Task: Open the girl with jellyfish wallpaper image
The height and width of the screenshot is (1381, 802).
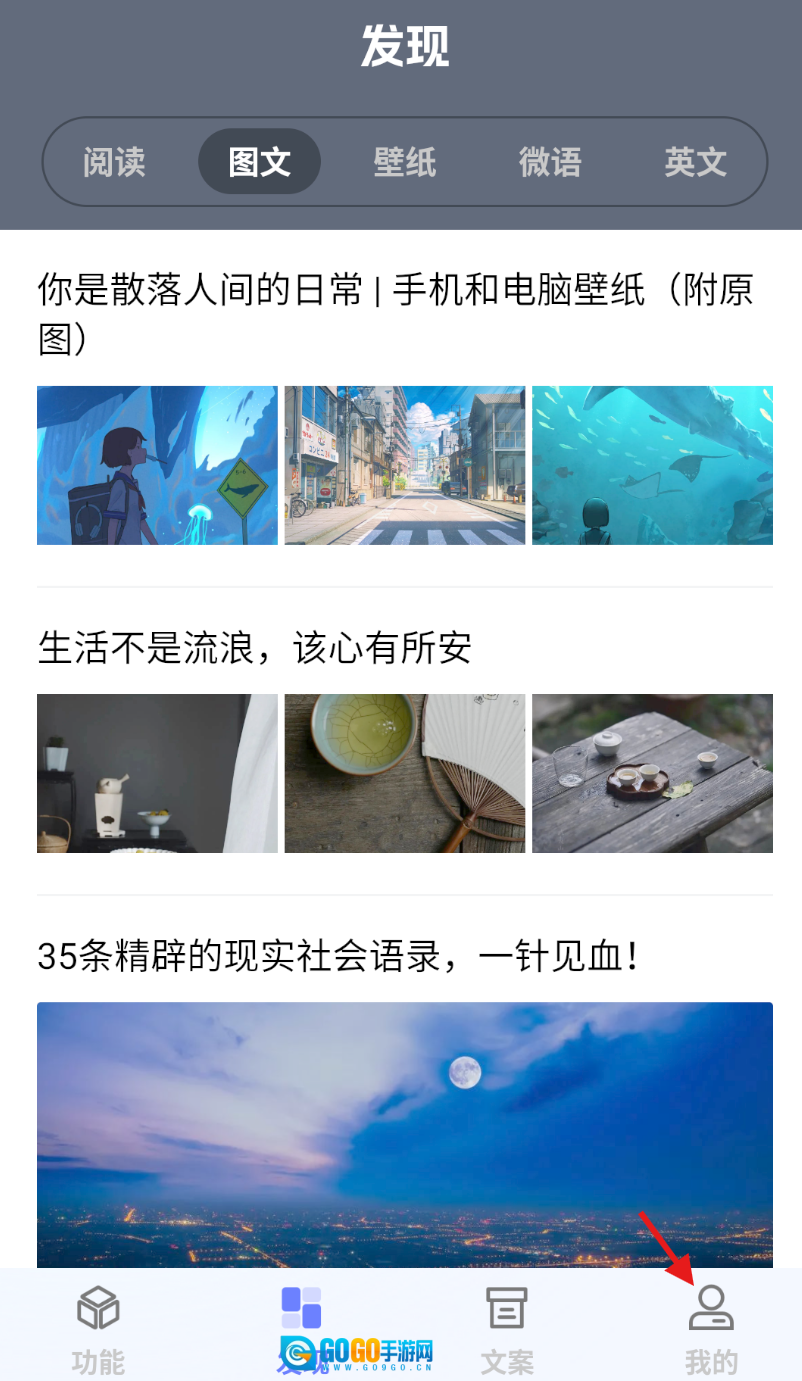Action: 157,466
